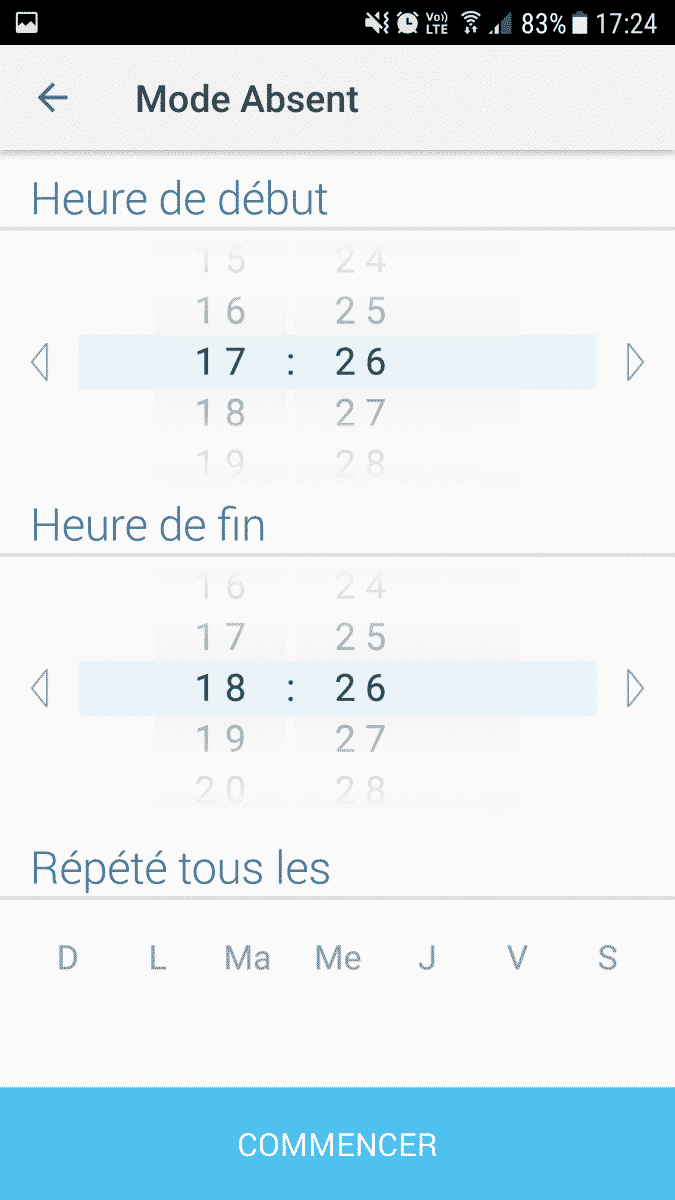Select minute 25 in Heure de fin

361,637
